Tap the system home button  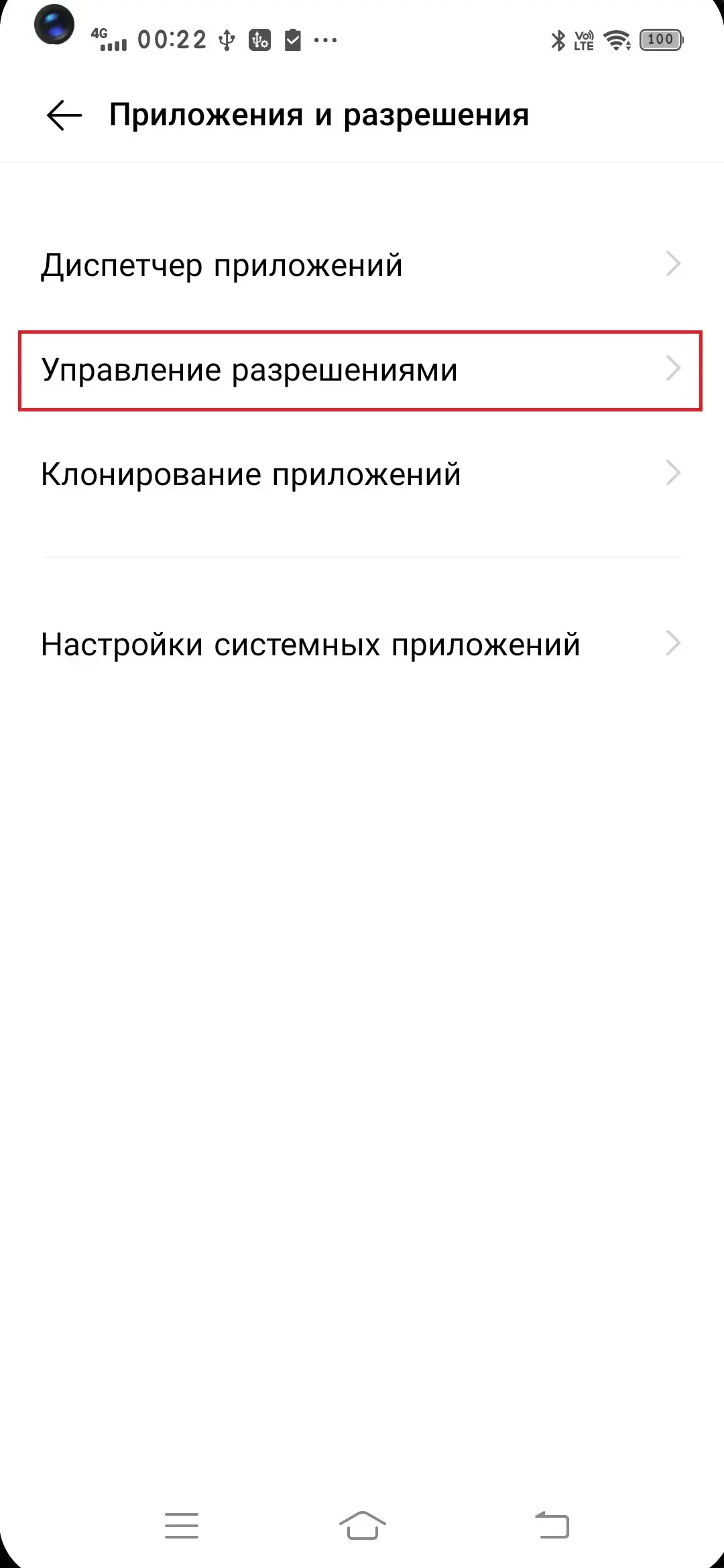[362, 1525]
